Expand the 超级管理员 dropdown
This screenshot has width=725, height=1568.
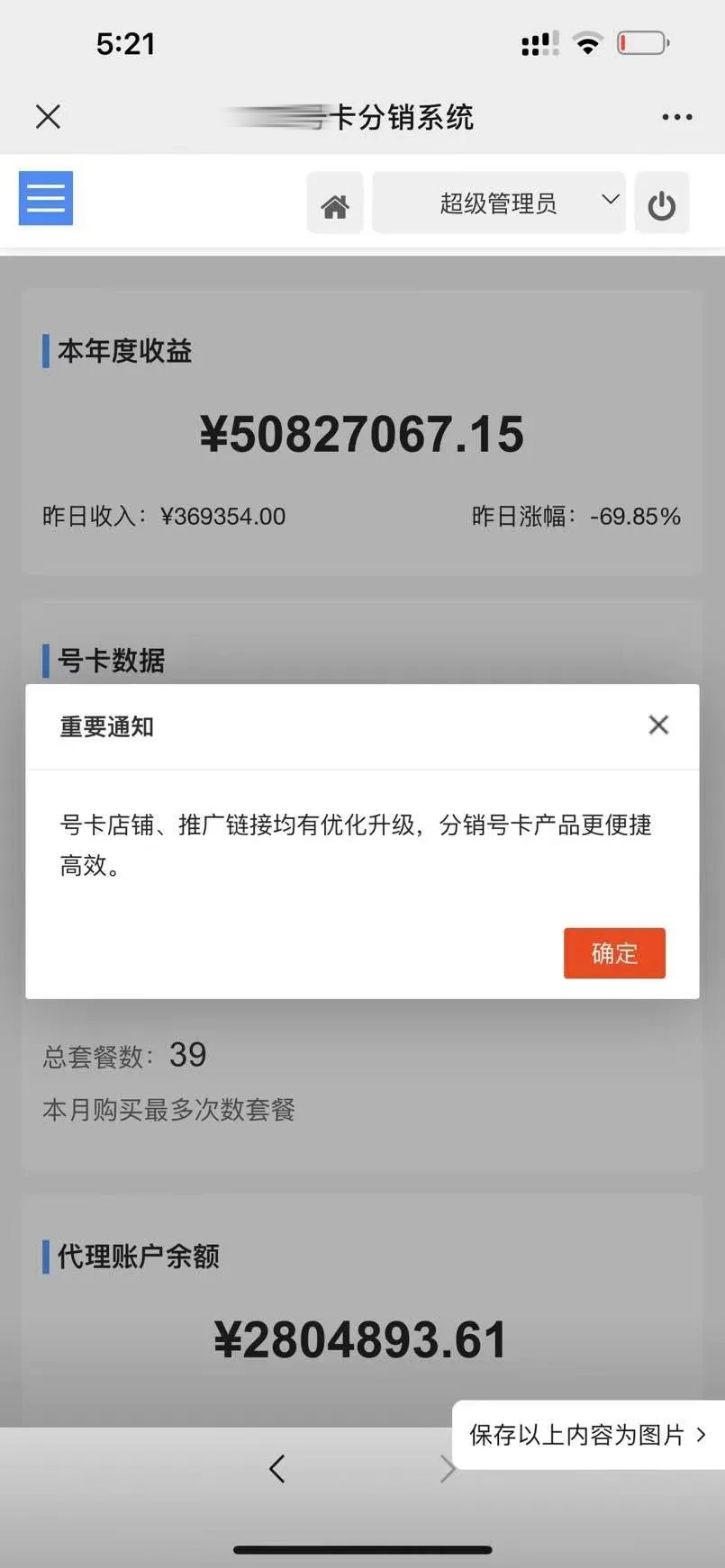(499, 203)
